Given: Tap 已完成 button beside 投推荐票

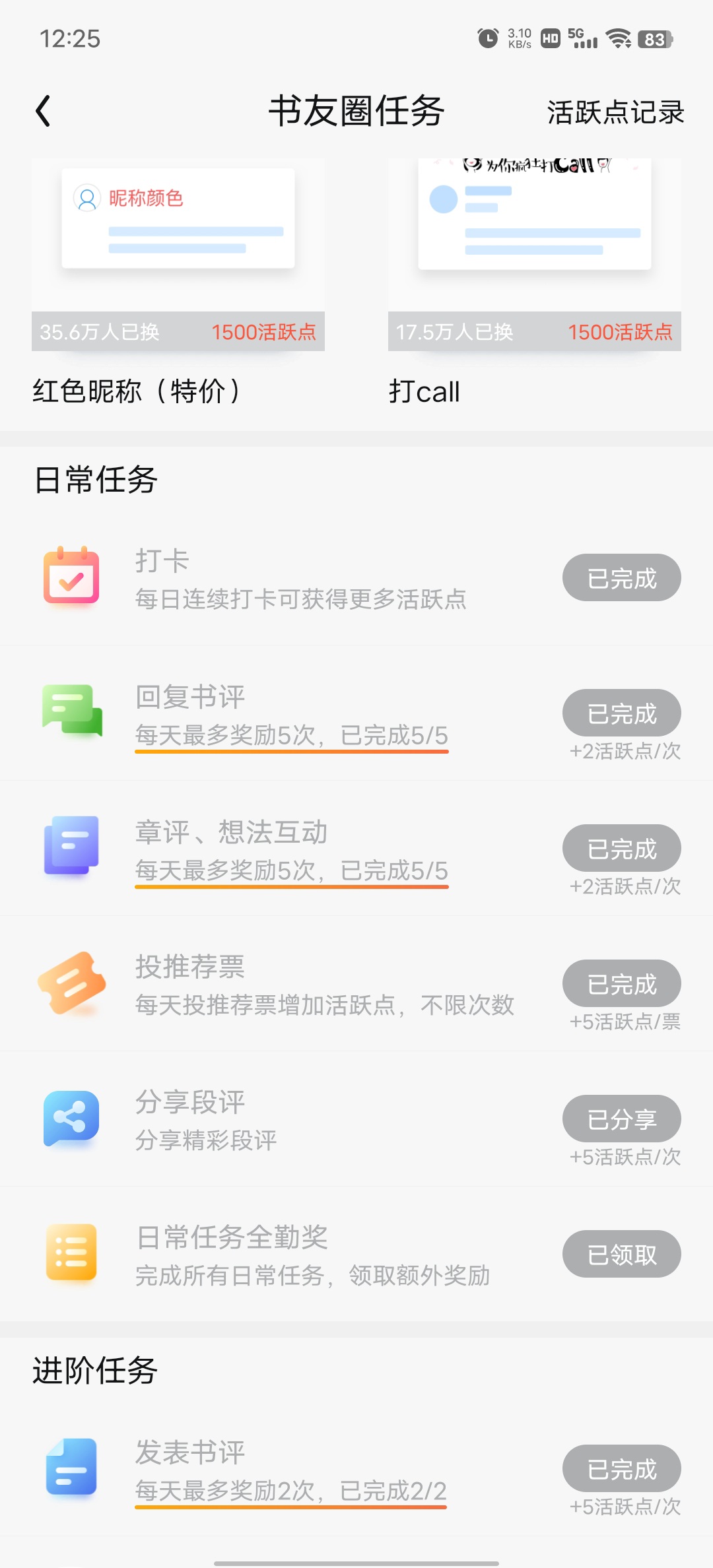Looking at the screenshot, I should tap(621, 983).
